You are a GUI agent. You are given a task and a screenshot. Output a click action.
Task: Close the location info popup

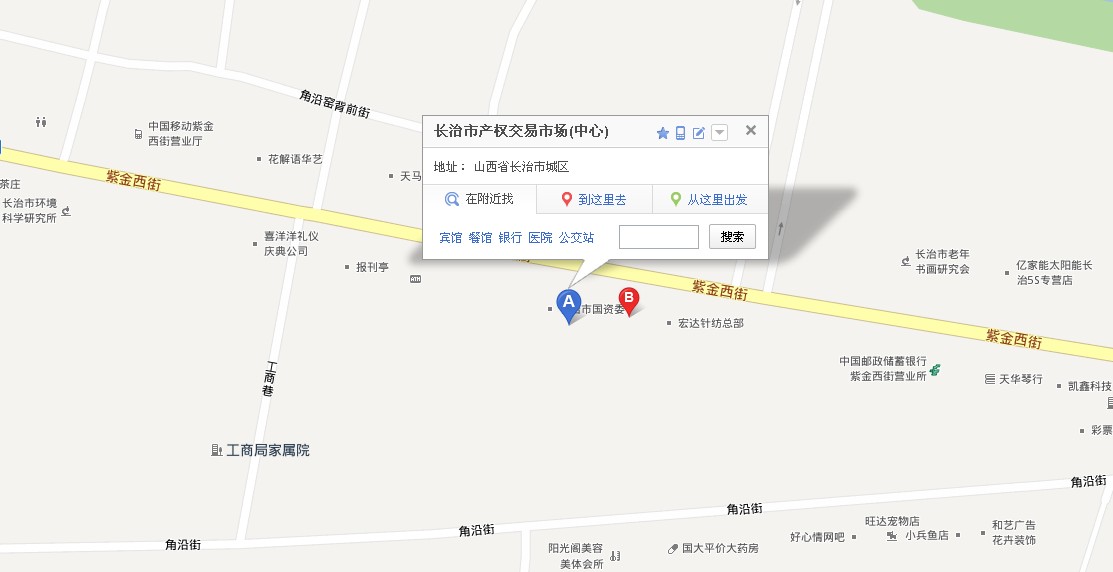(751, 130)
